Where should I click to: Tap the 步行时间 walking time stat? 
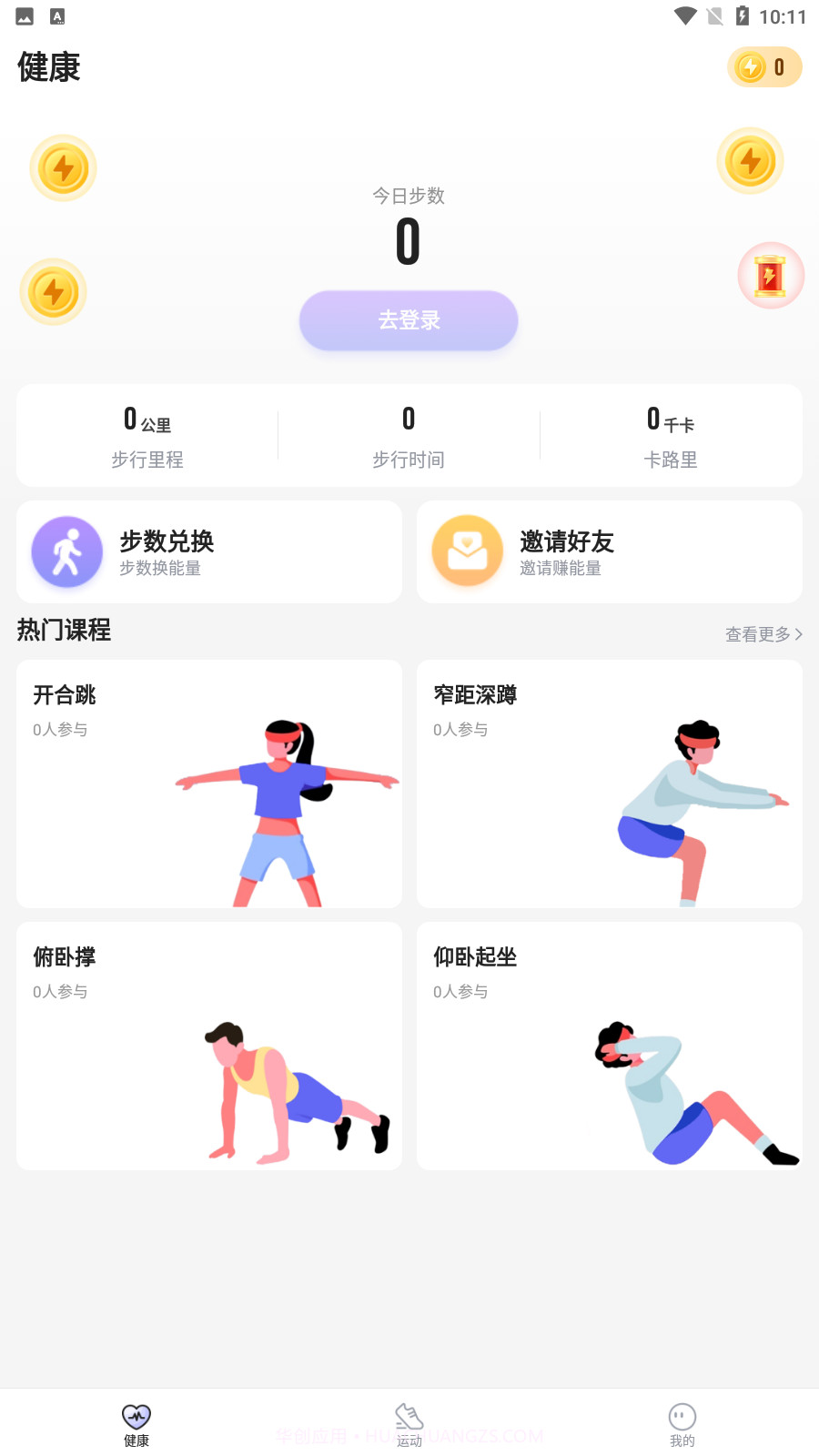click(409, 437)
